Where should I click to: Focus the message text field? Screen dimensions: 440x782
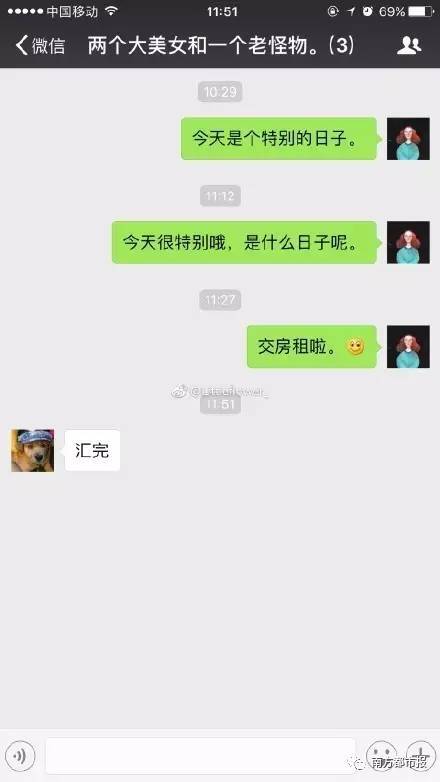coord(201,756)
